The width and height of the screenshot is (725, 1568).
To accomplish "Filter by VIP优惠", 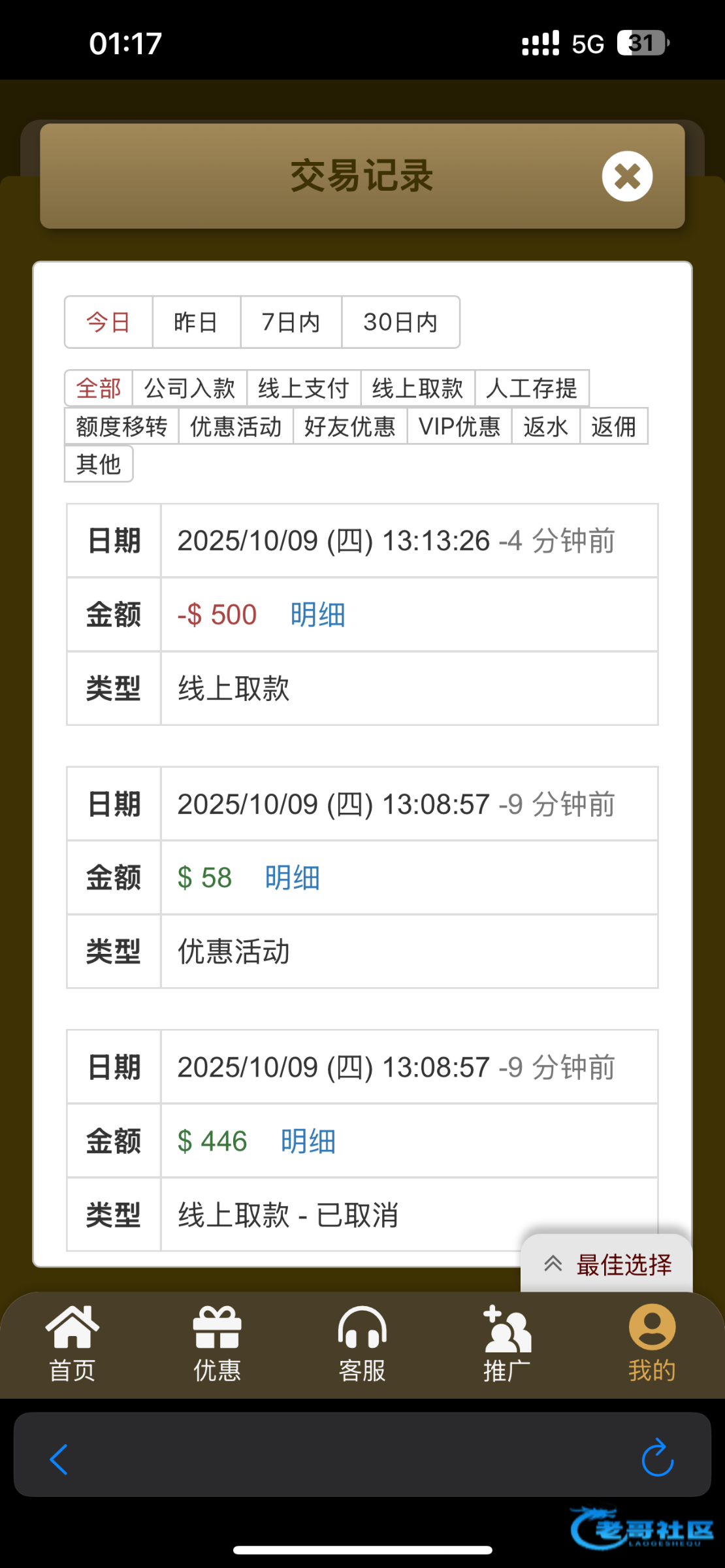I will 459,426.
